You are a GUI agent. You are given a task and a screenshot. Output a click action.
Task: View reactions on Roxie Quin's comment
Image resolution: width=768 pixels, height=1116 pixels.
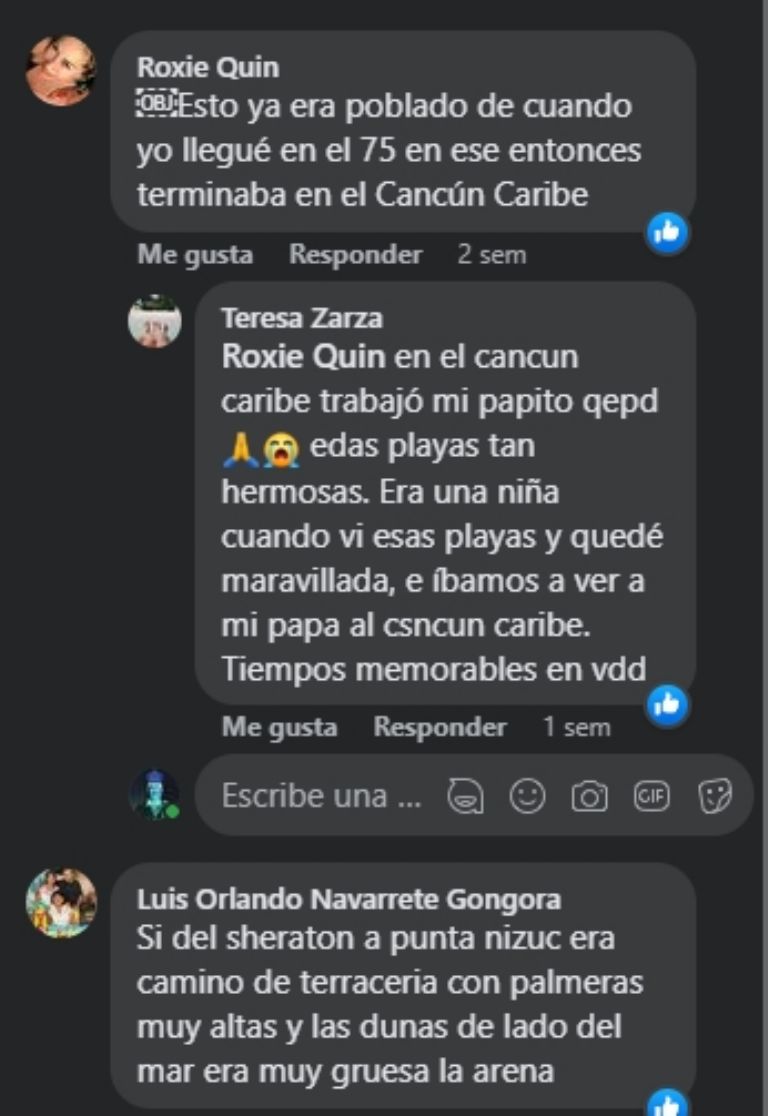tap(666, 233)
